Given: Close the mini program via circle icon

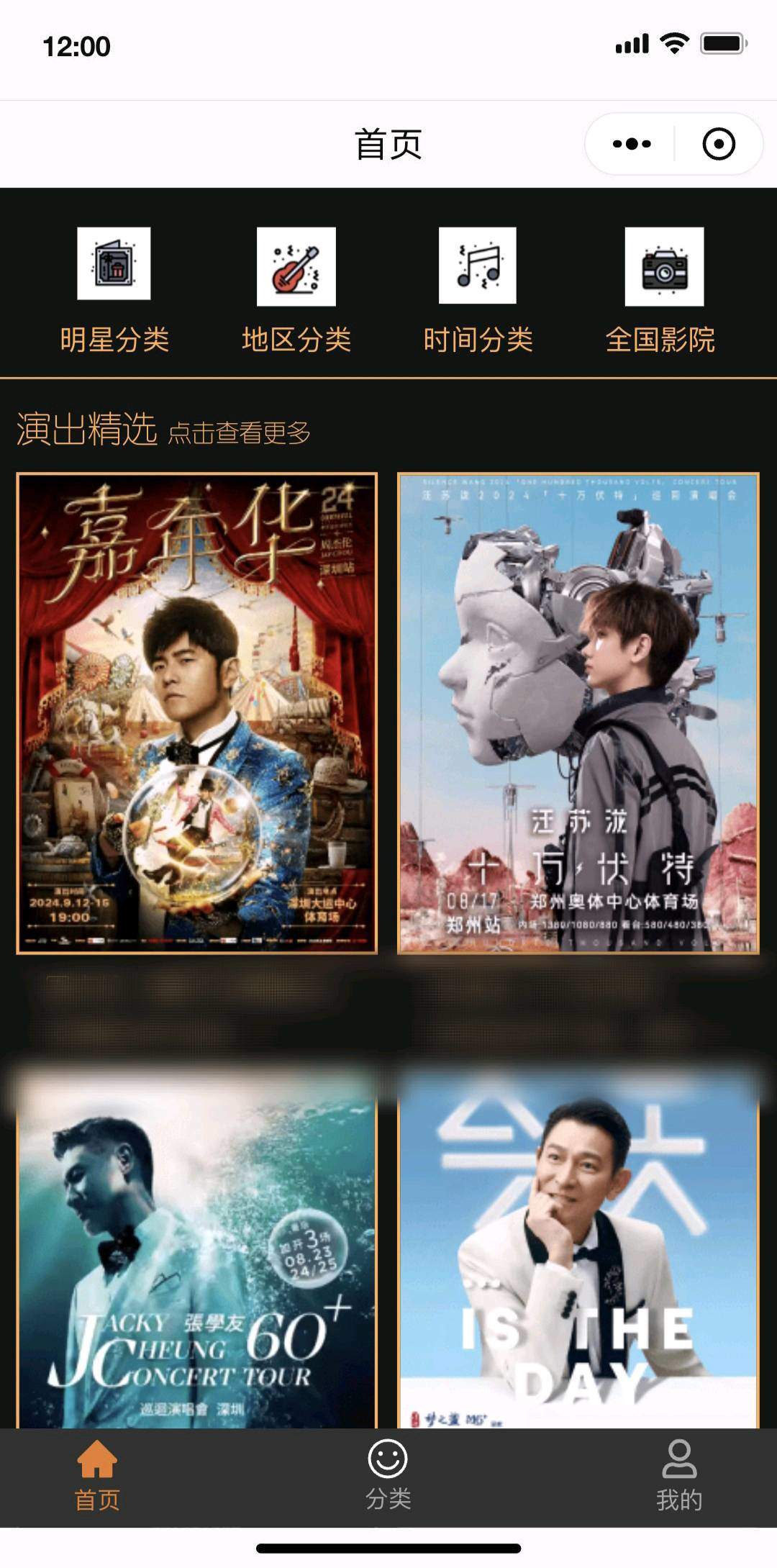Looking at the screenshot, I should pos(718,144).
